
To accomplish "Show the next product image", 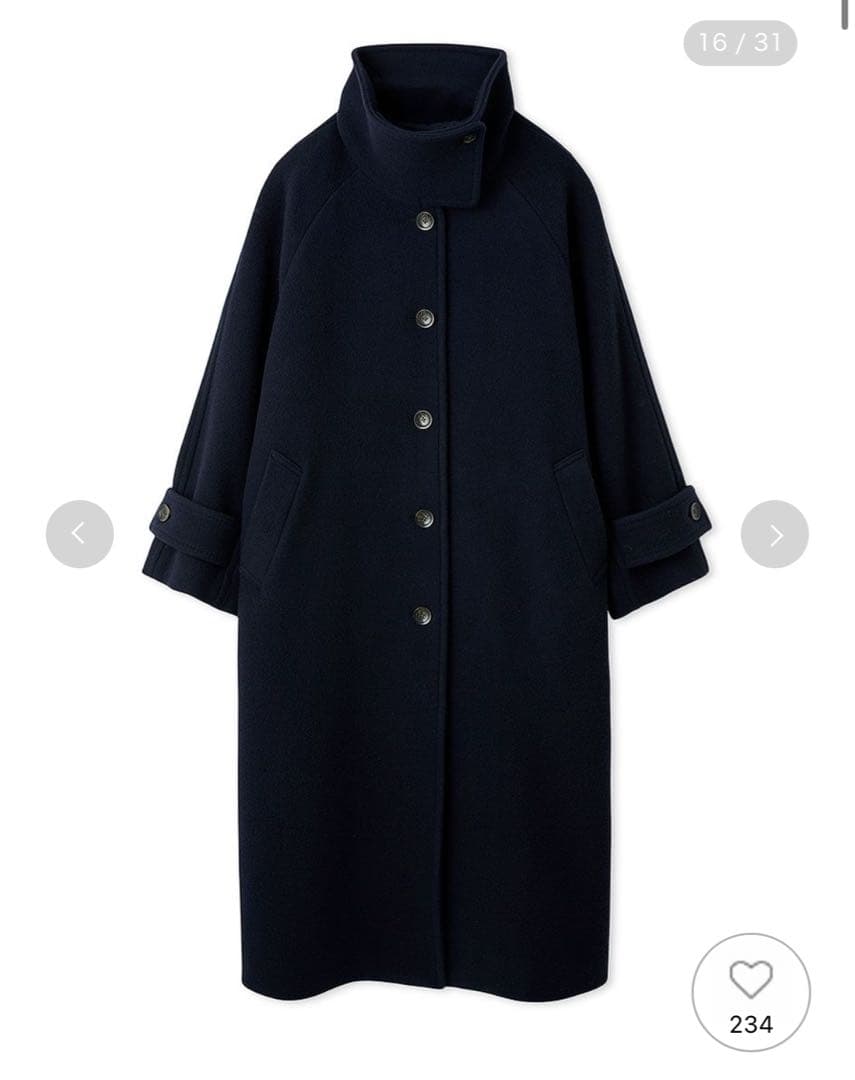I will (x=774, y=534).
